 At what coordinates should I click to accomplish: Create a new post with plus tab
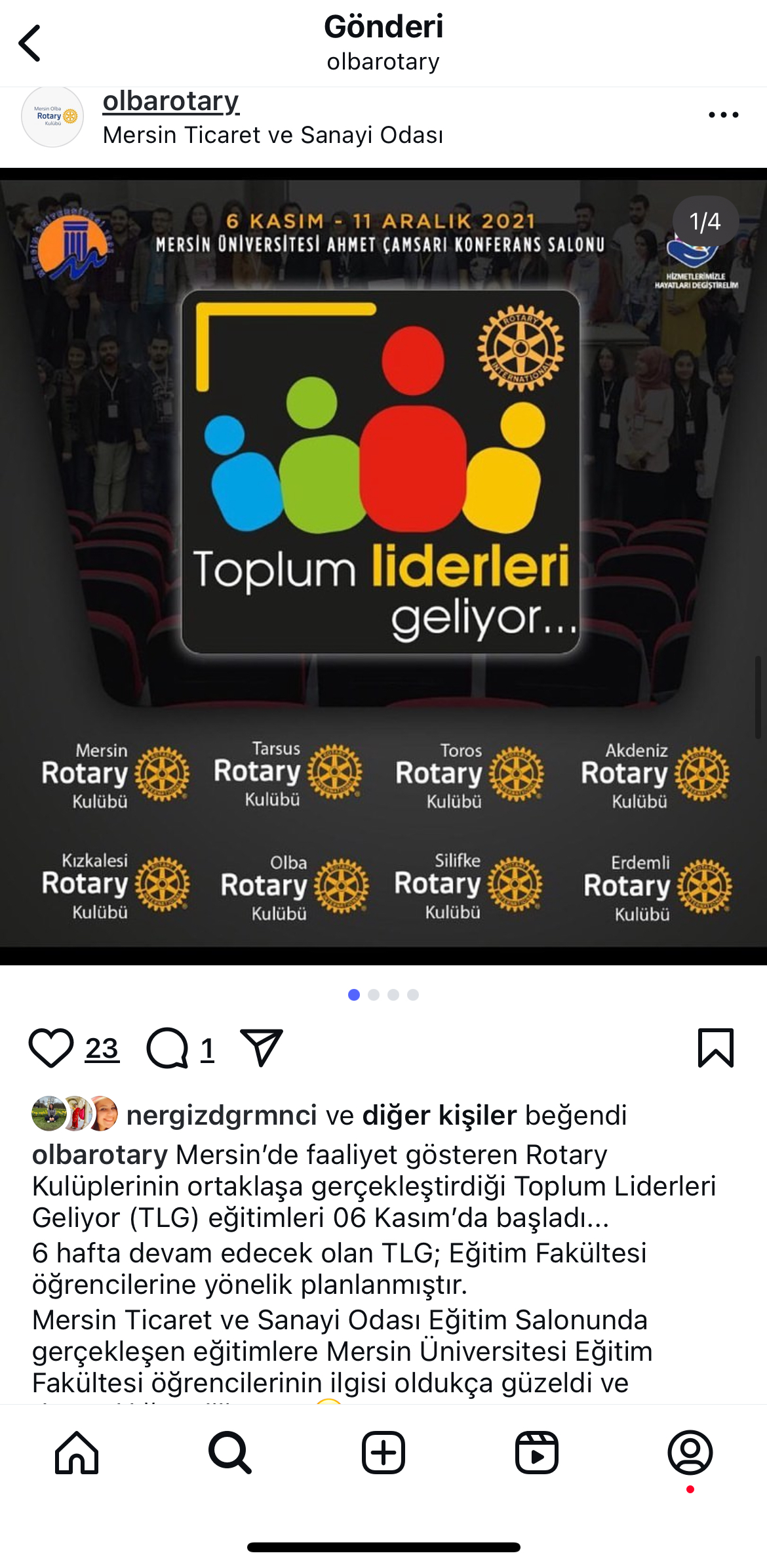pyautogui.click(x=383, y=1452)
